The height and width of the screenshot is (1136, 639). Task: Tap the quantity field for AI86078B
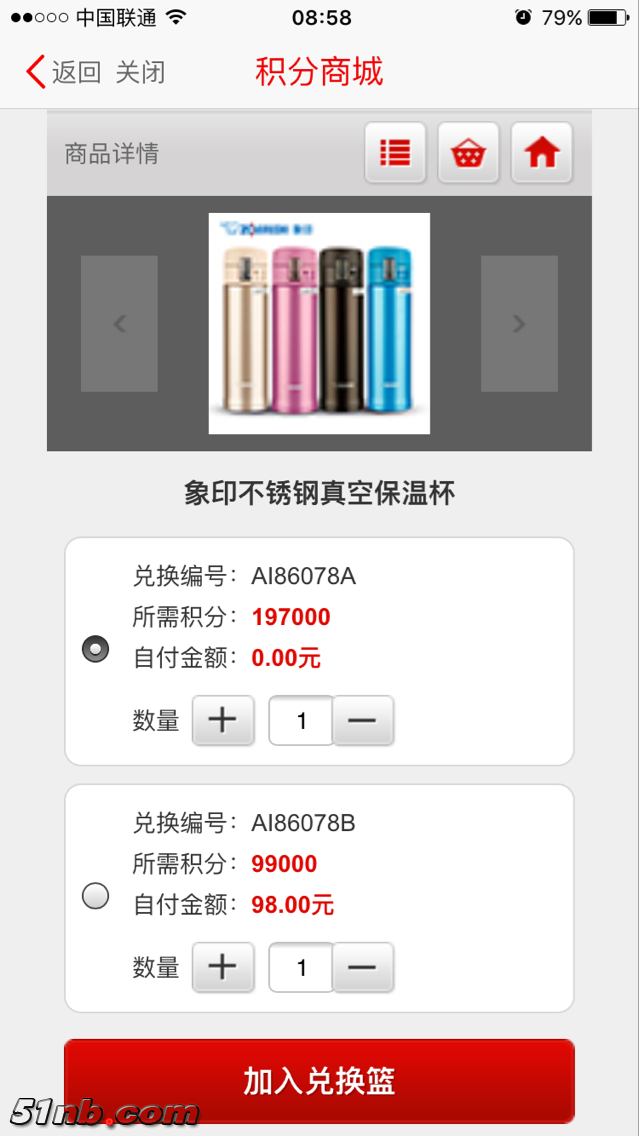tap(301, 967)
